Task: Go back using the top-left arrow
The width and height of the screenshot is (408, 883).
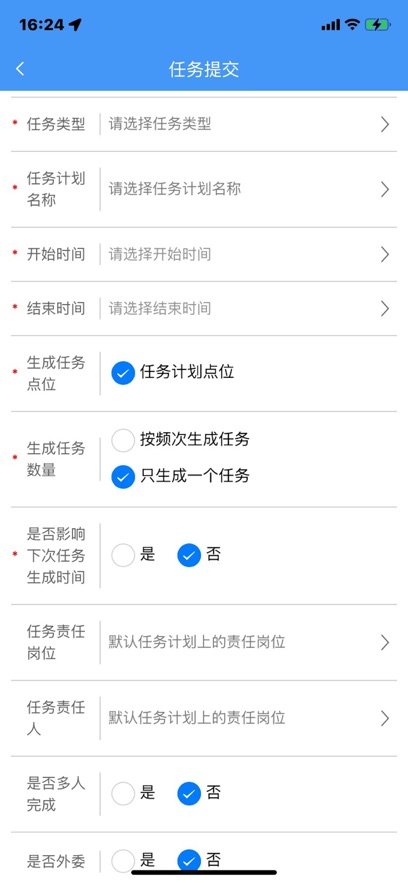Action: [20, 69]
